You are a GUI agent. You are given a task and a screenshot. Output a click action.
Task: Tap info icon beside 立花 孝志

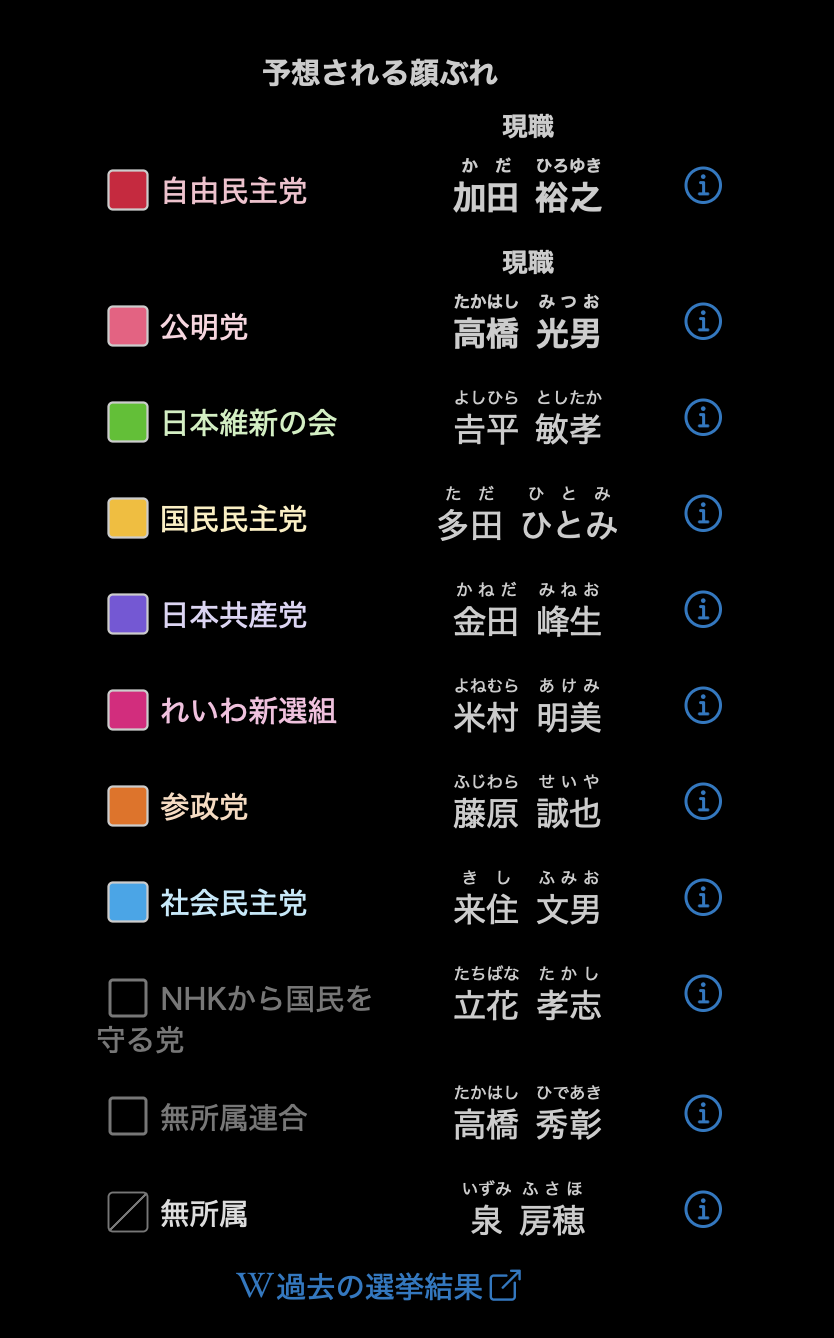coord(703,993)
